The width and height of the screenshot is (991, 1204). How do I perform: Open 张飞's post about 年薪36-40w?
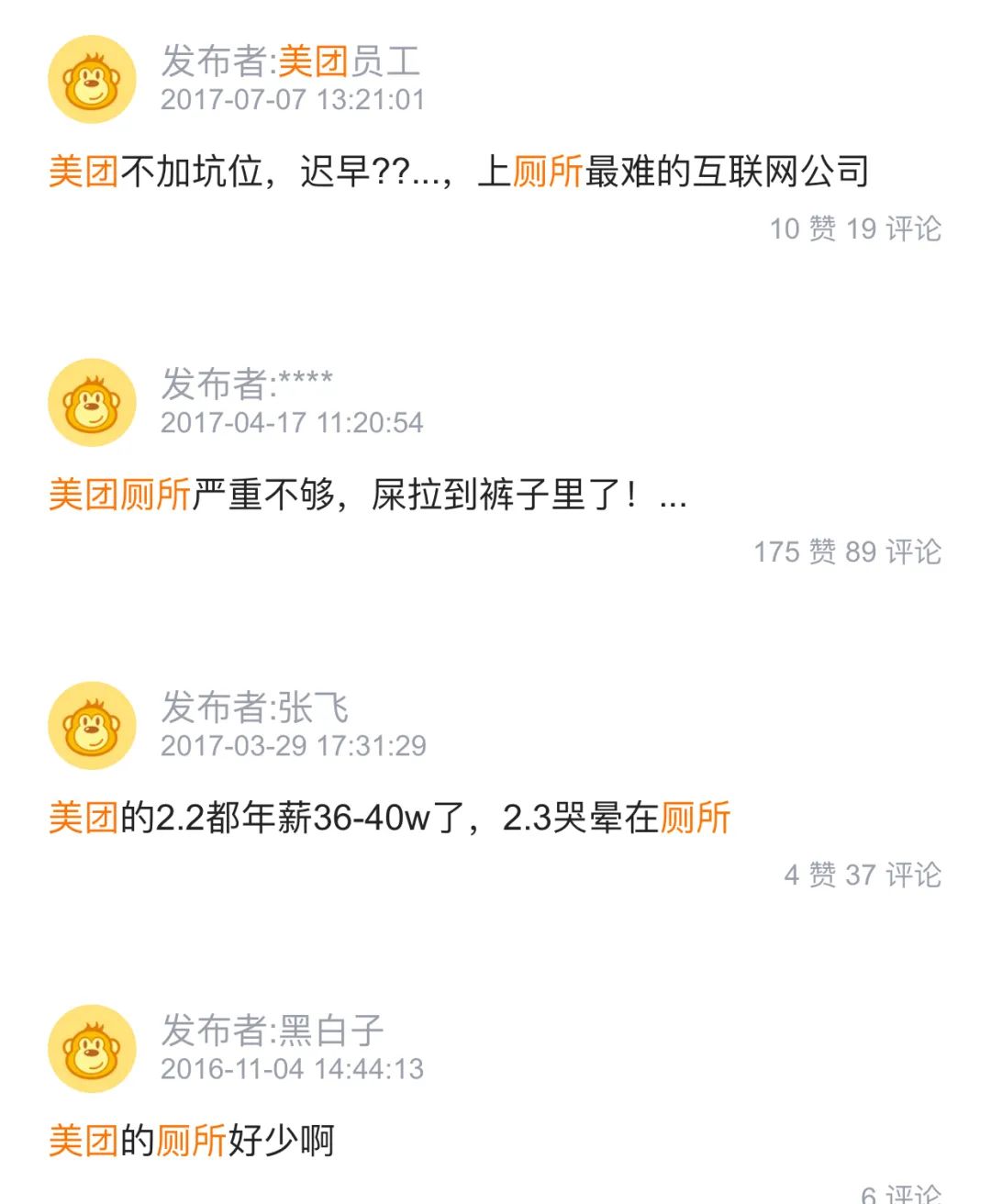[389, 818]
